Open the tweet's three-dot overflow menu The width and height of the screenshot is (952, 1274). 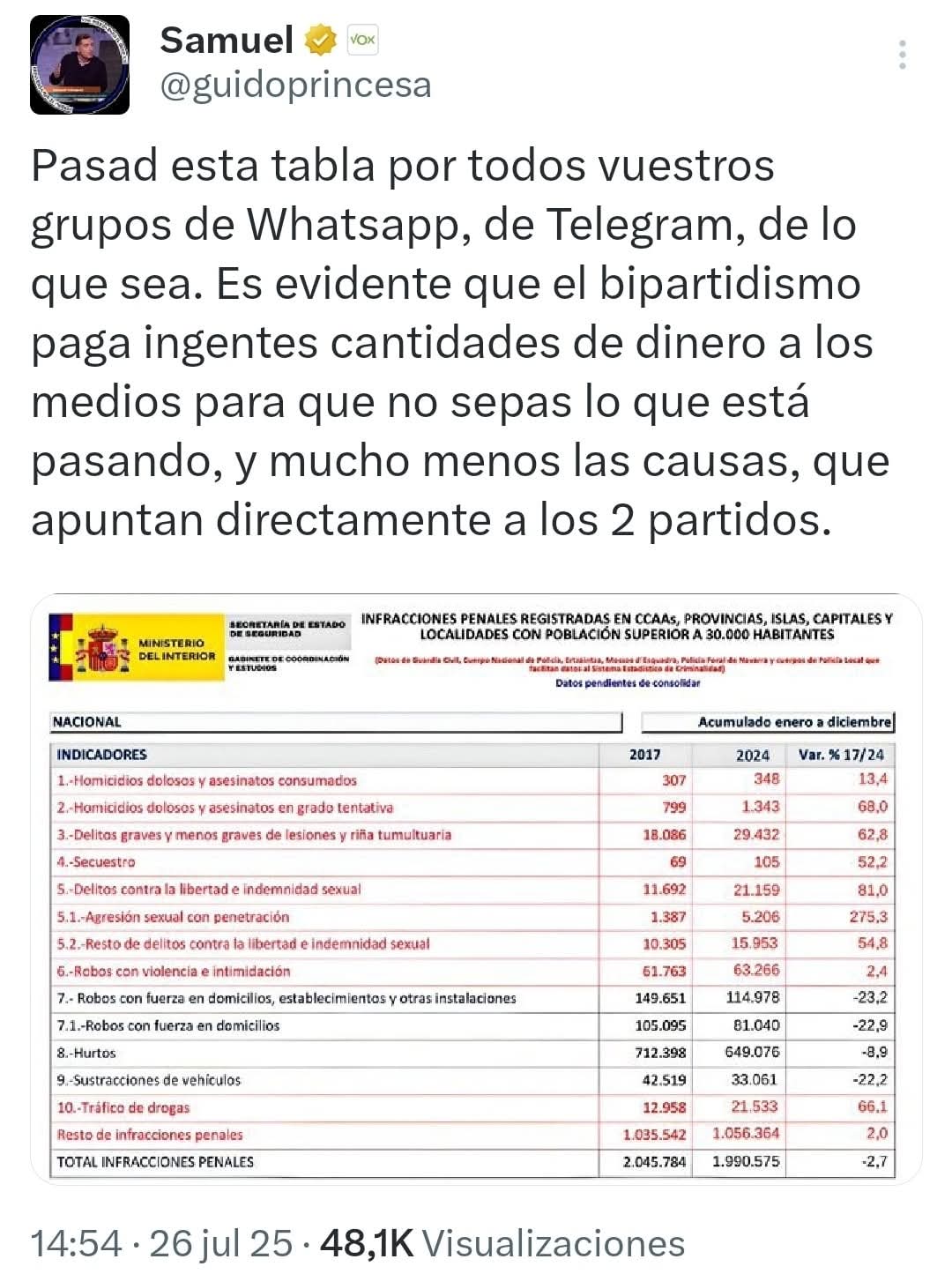coord(902,55)
